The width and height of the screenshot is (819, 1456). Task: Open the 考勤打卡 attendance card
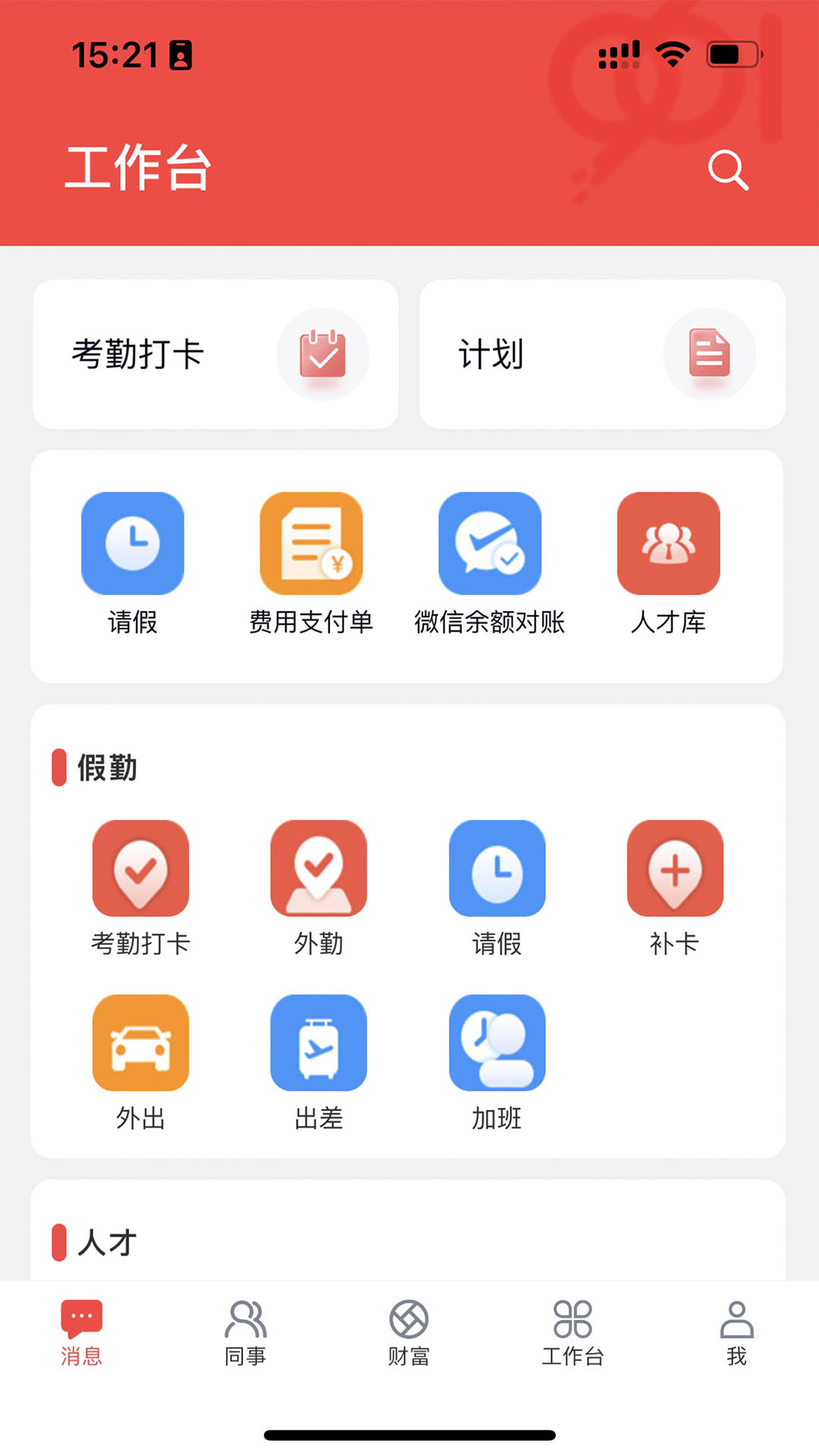[x=215, y=354]
